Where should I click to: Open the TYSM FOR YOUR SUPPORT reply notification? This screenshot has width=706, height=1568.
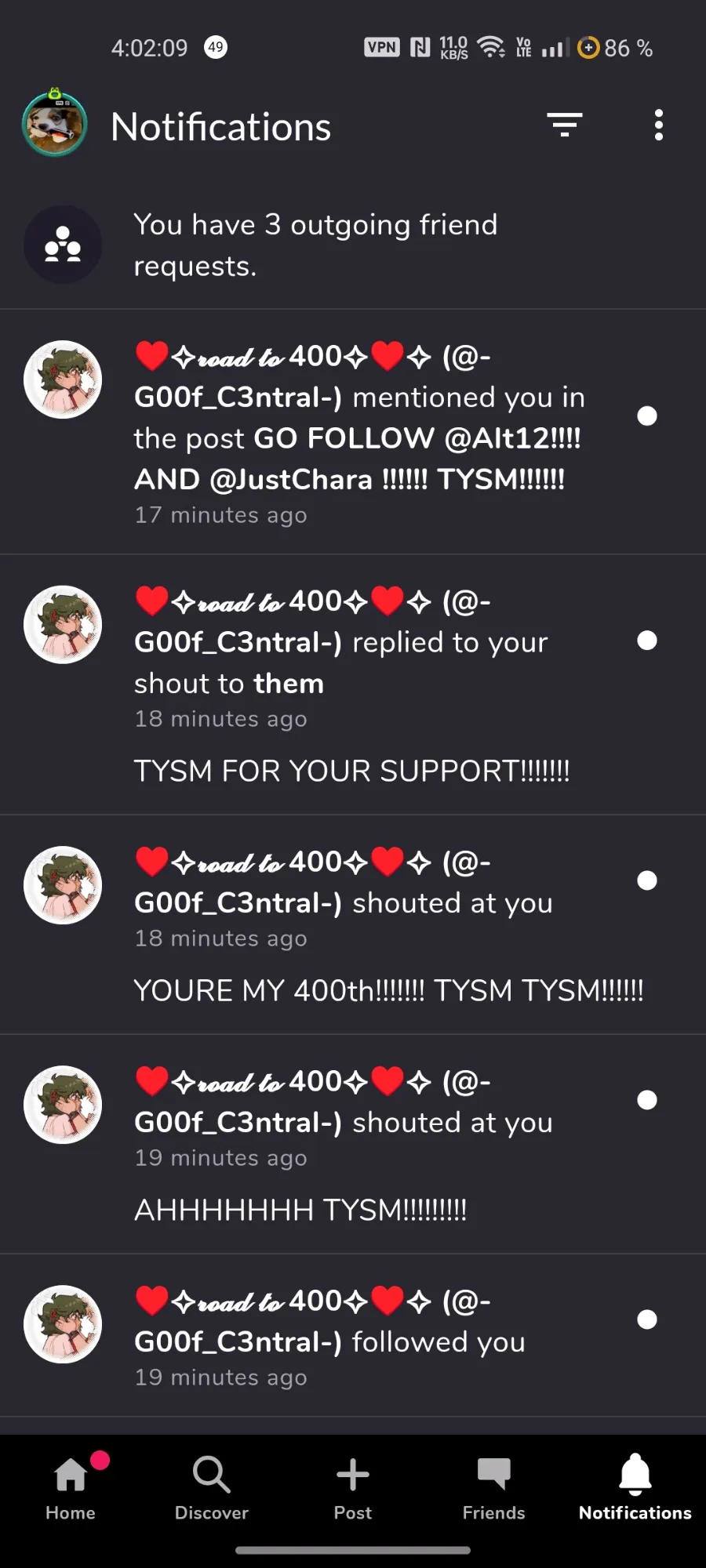click(353, 684)
